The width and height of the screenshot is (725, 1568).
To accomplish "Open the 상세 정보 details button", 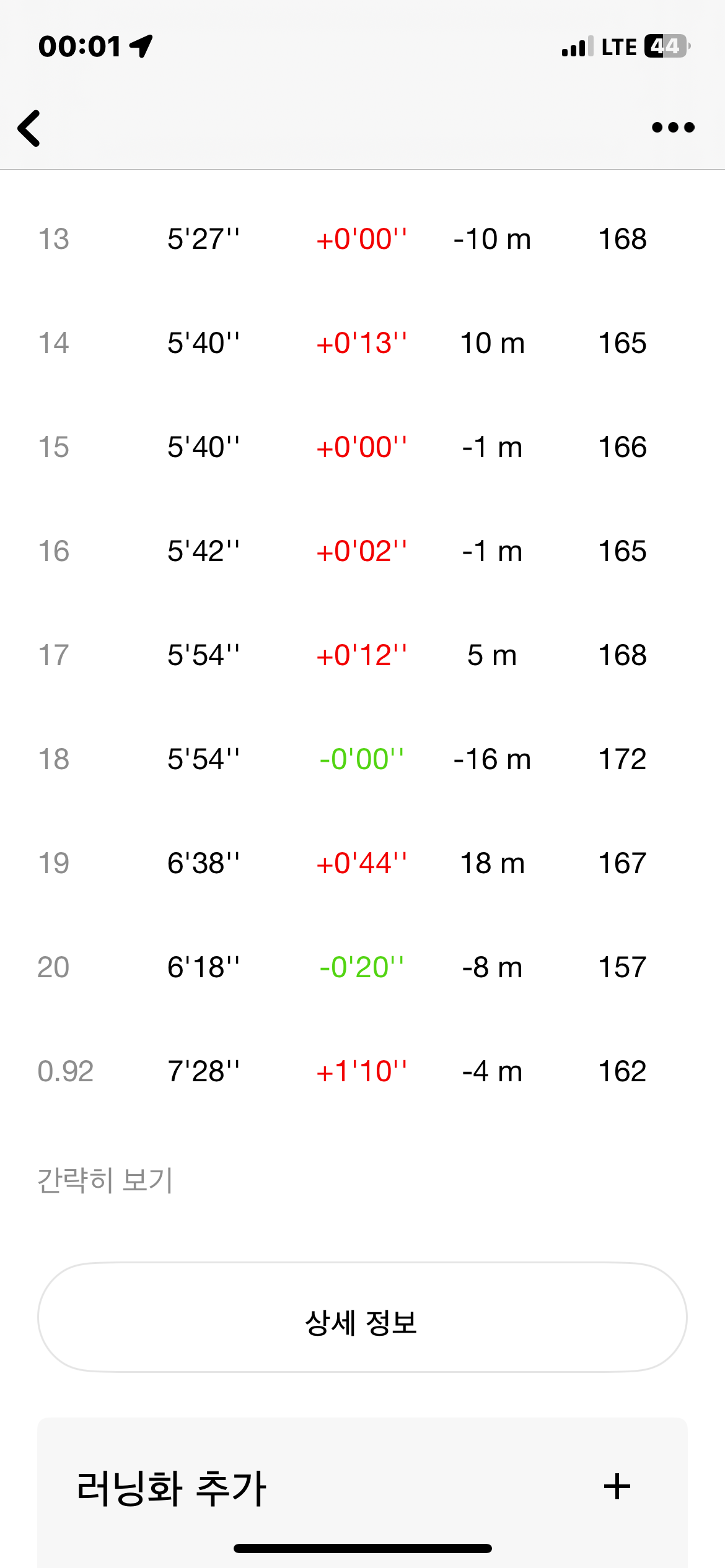I will [x=362, y=1317].
